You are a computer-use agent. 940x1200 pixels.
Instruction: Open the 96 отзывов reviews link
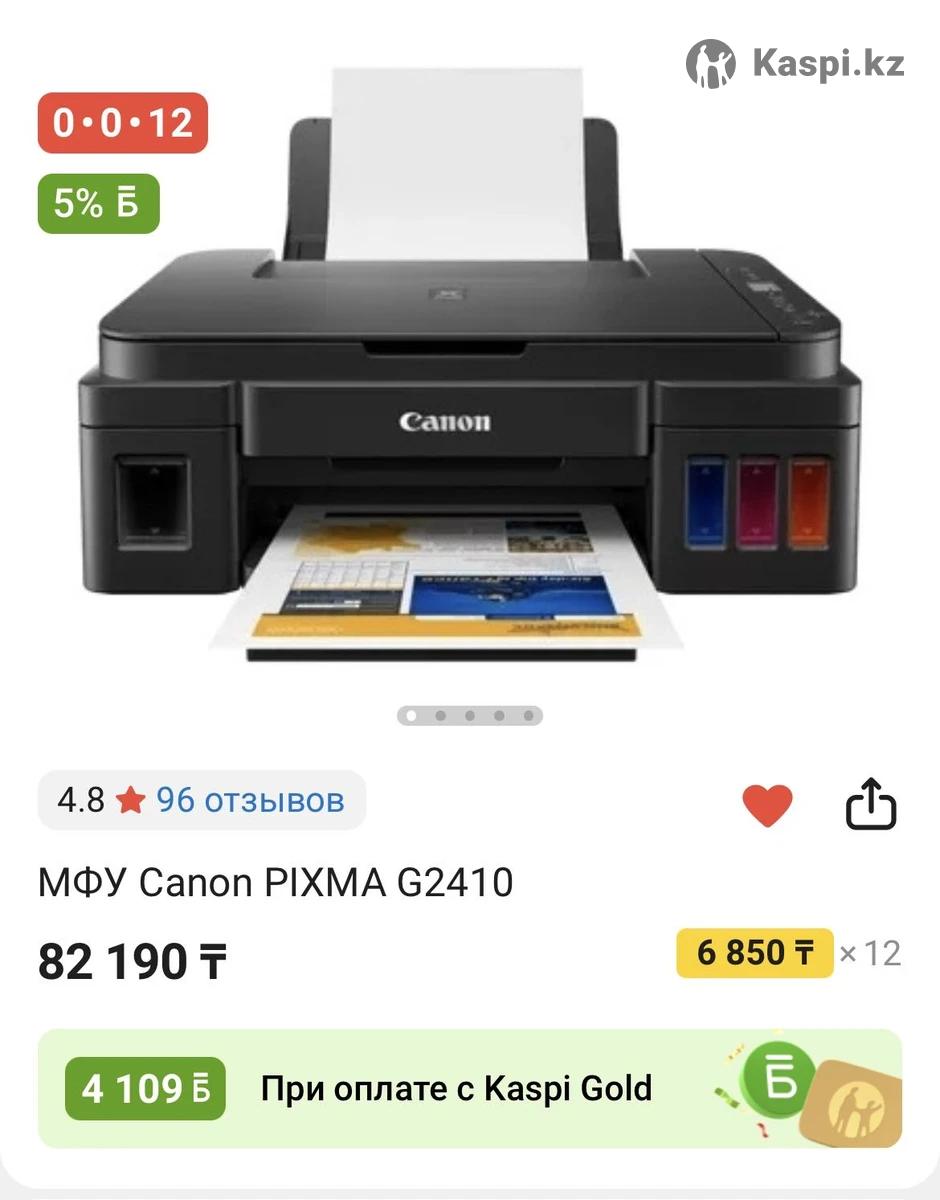[x=250, y=800]
